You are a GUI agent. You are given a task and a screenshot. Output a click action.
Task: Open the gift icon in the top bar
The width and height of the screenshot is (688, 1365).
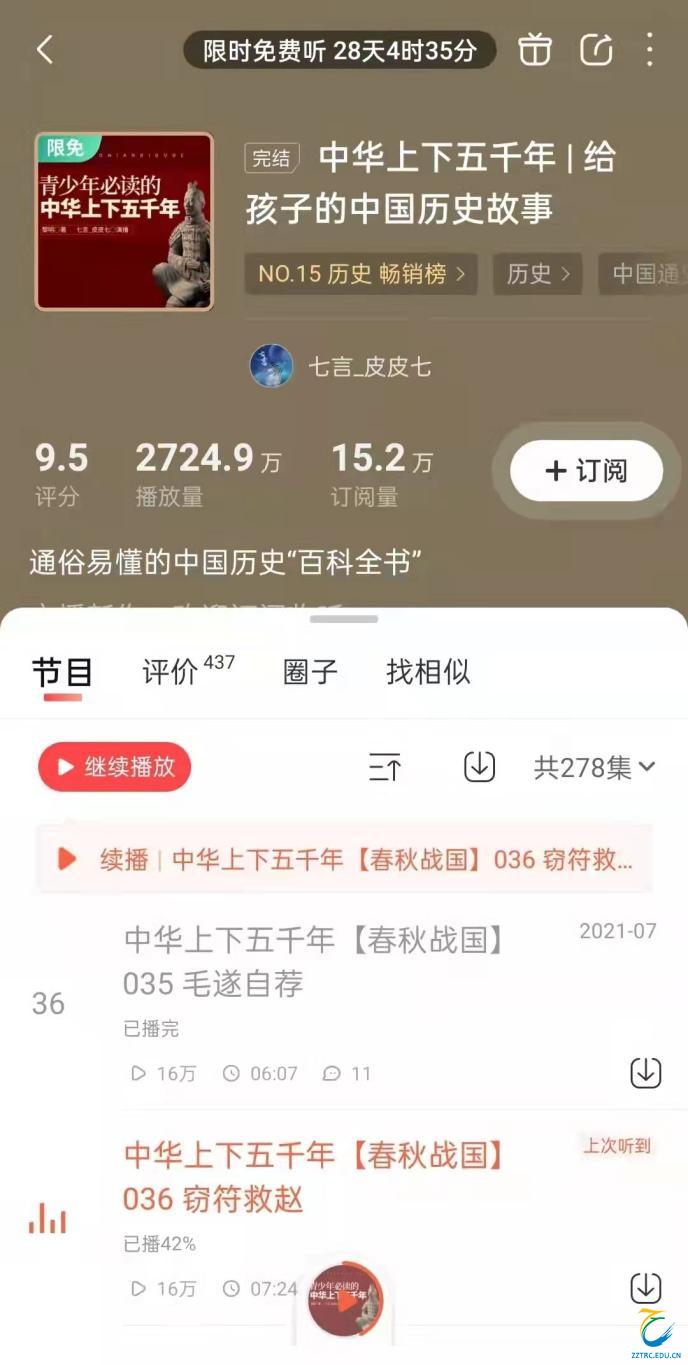[535, 49]
